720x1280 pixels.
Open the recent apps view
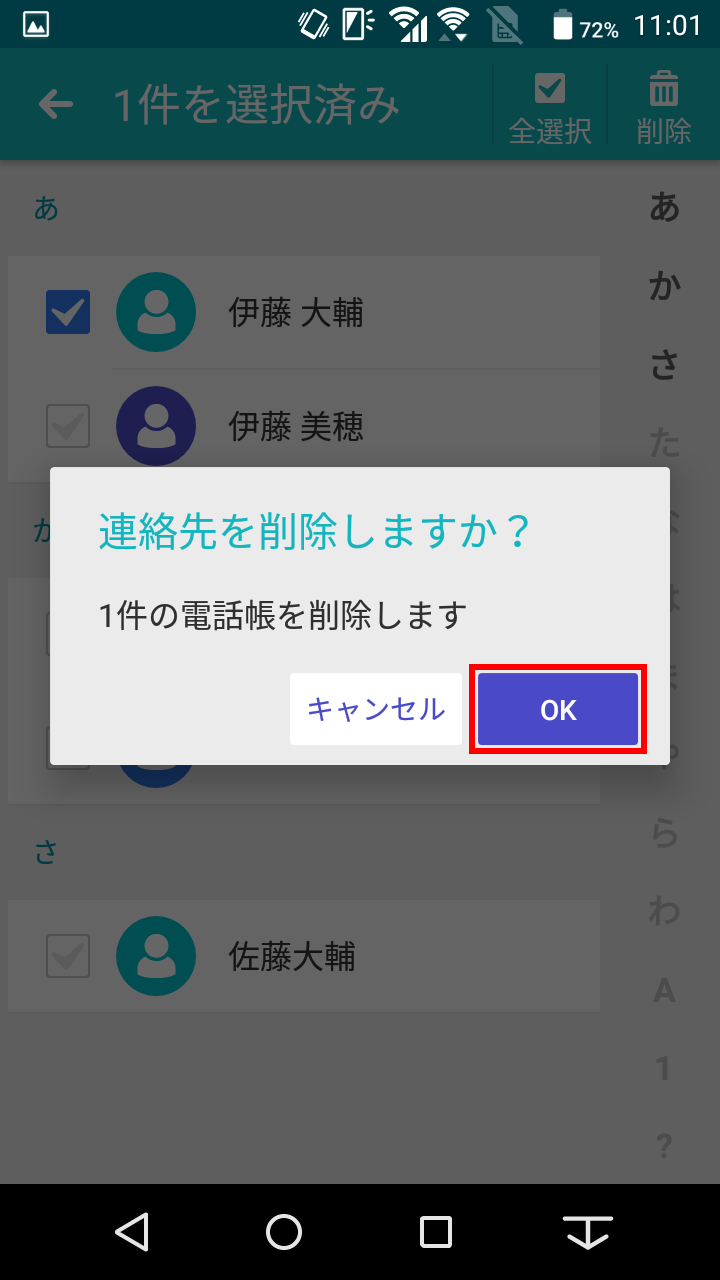[436, 1232]
